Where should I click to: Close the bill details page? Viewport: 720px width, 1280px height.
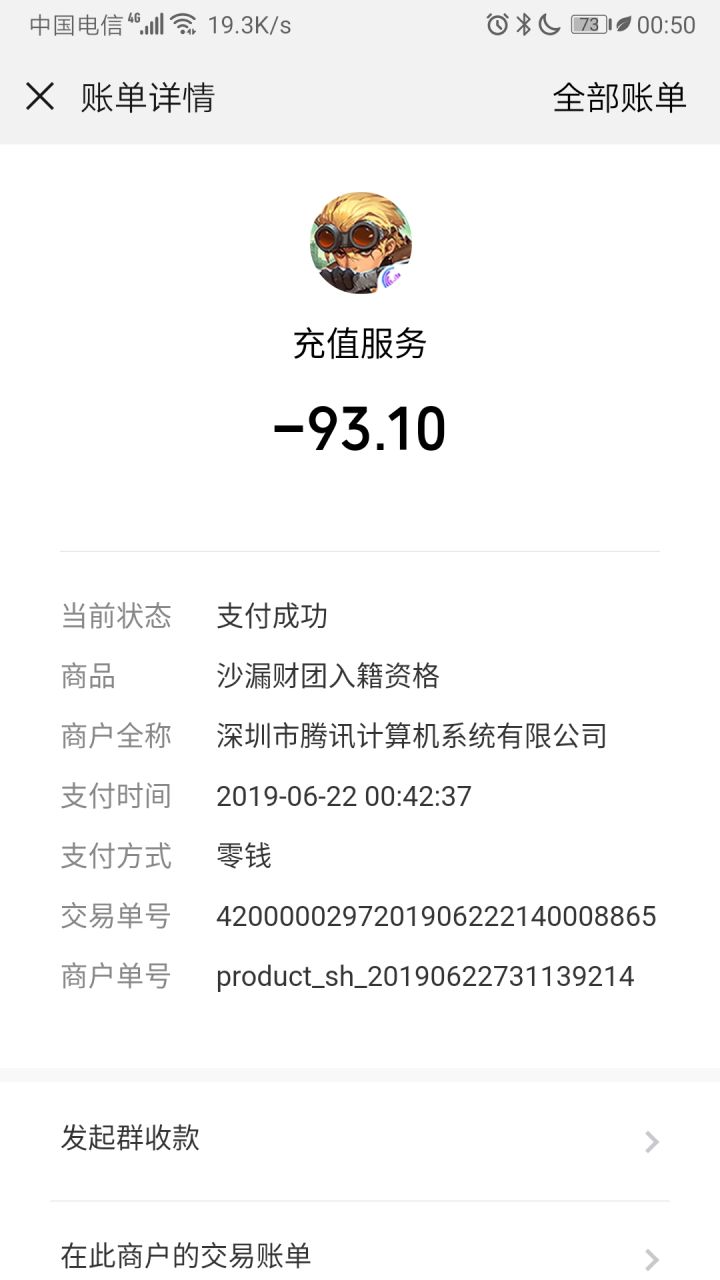pos(40,97)
